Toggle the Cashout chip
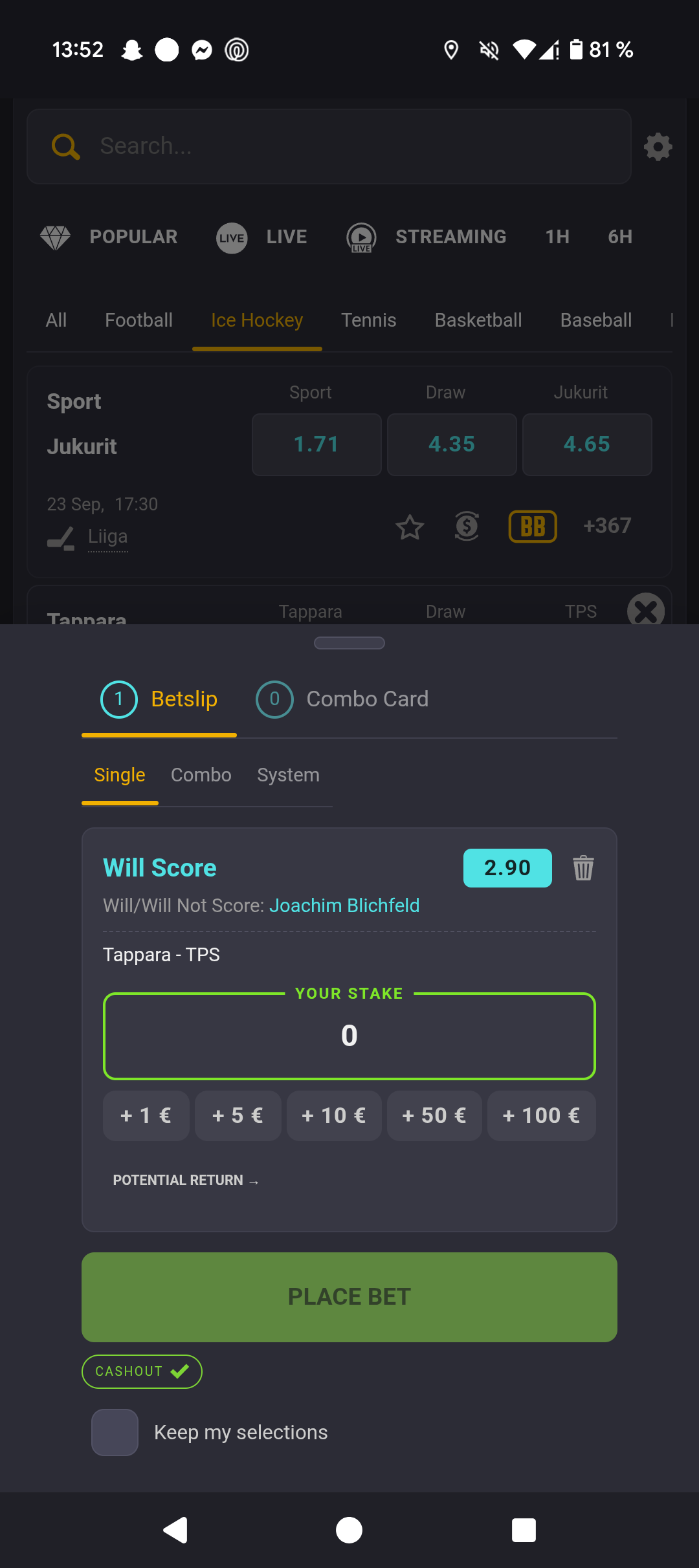699x1568 pixels. 142,1371
